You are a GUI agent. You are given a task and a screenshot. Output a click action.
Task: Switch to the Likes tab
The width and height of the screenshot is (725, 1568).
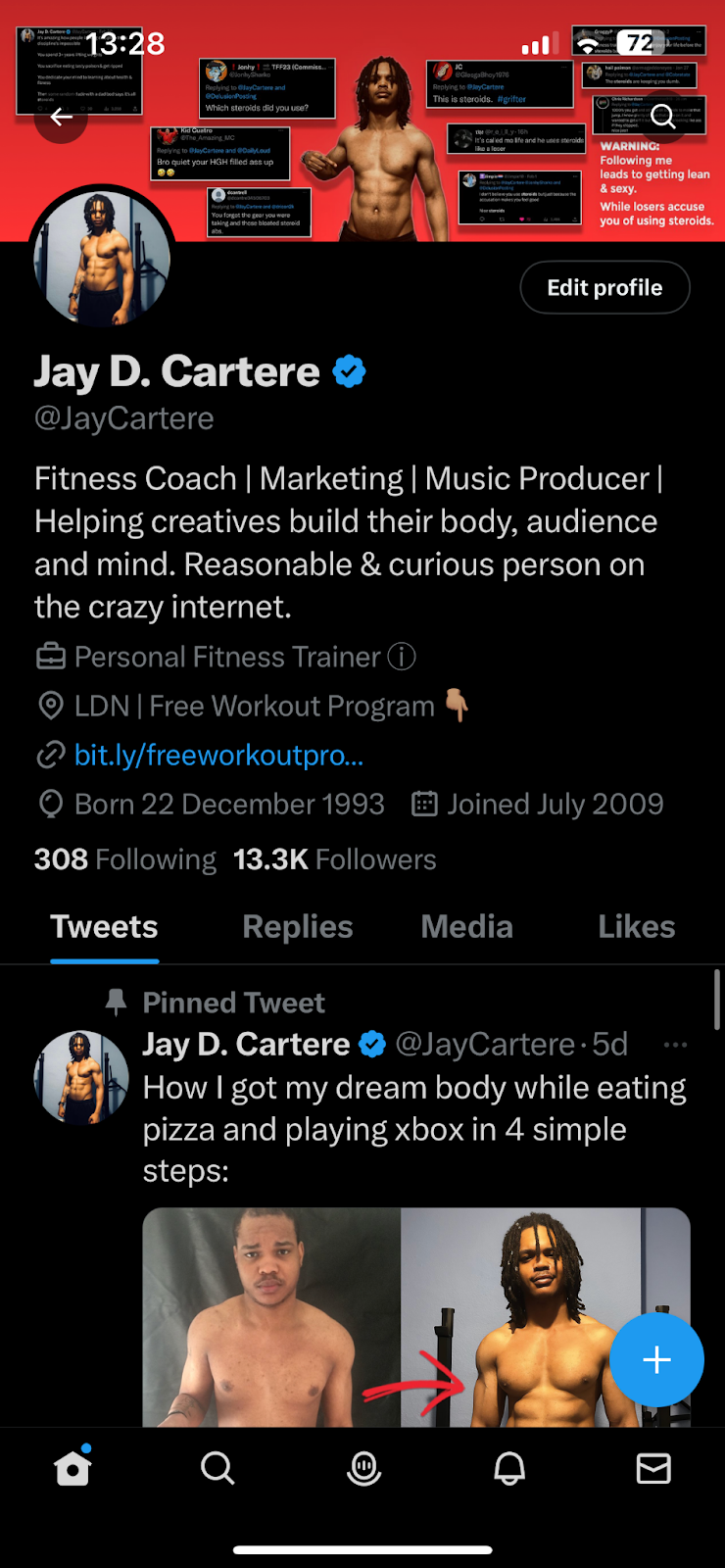[636, 927]
